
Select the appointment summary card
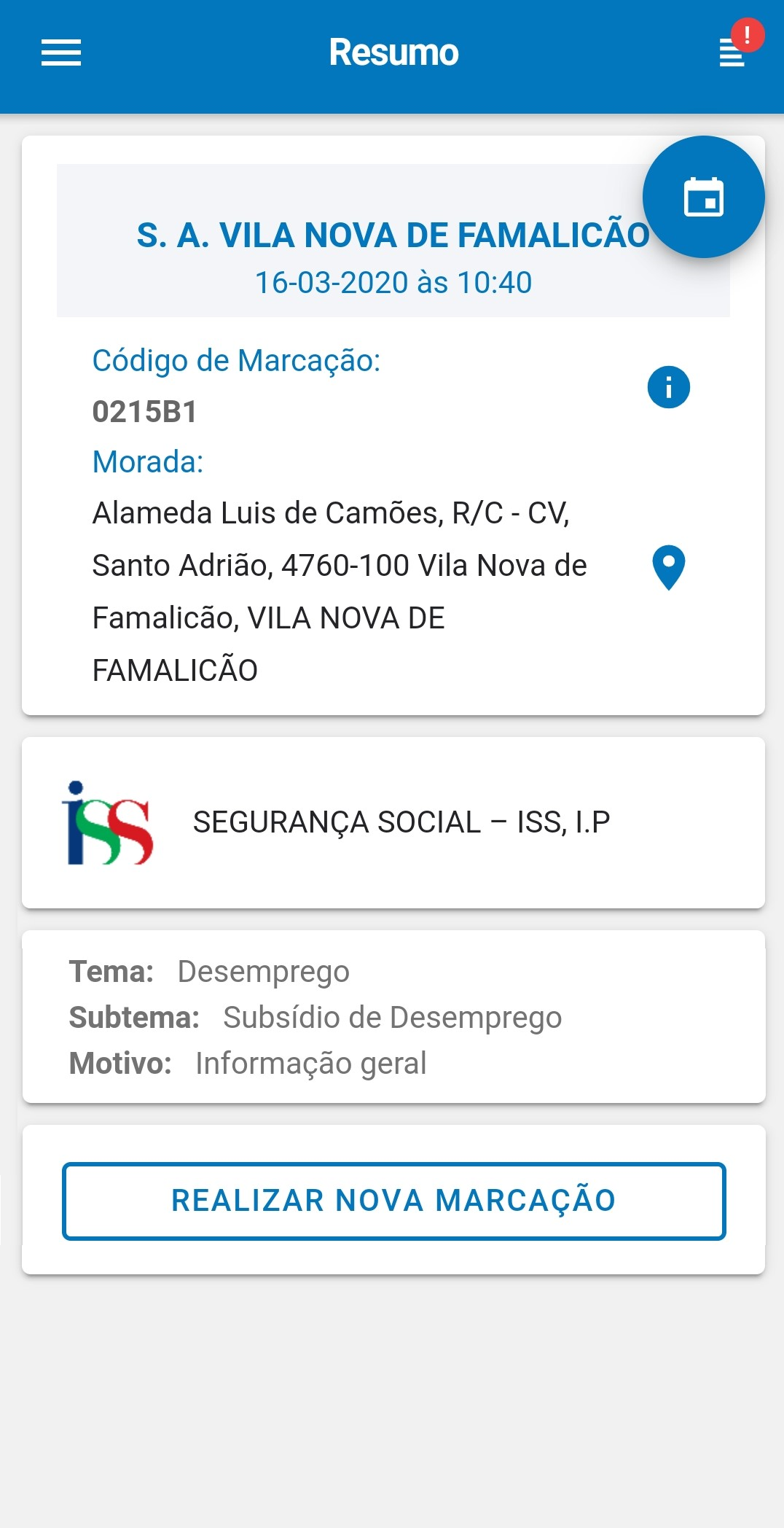click(x=392, y=423)
